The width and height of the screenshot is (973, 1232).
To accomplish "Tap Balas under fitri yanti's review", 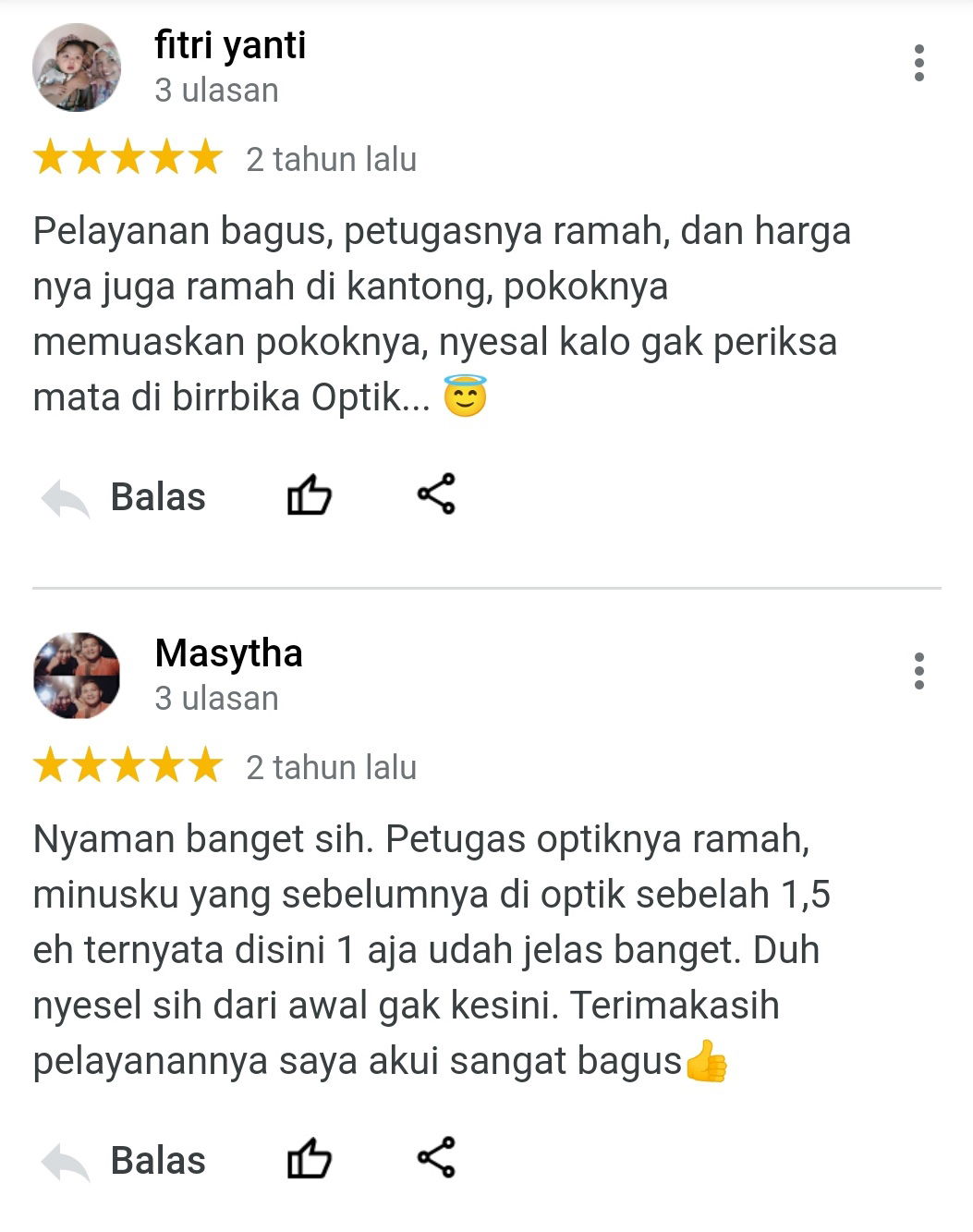I will point(125,497).
